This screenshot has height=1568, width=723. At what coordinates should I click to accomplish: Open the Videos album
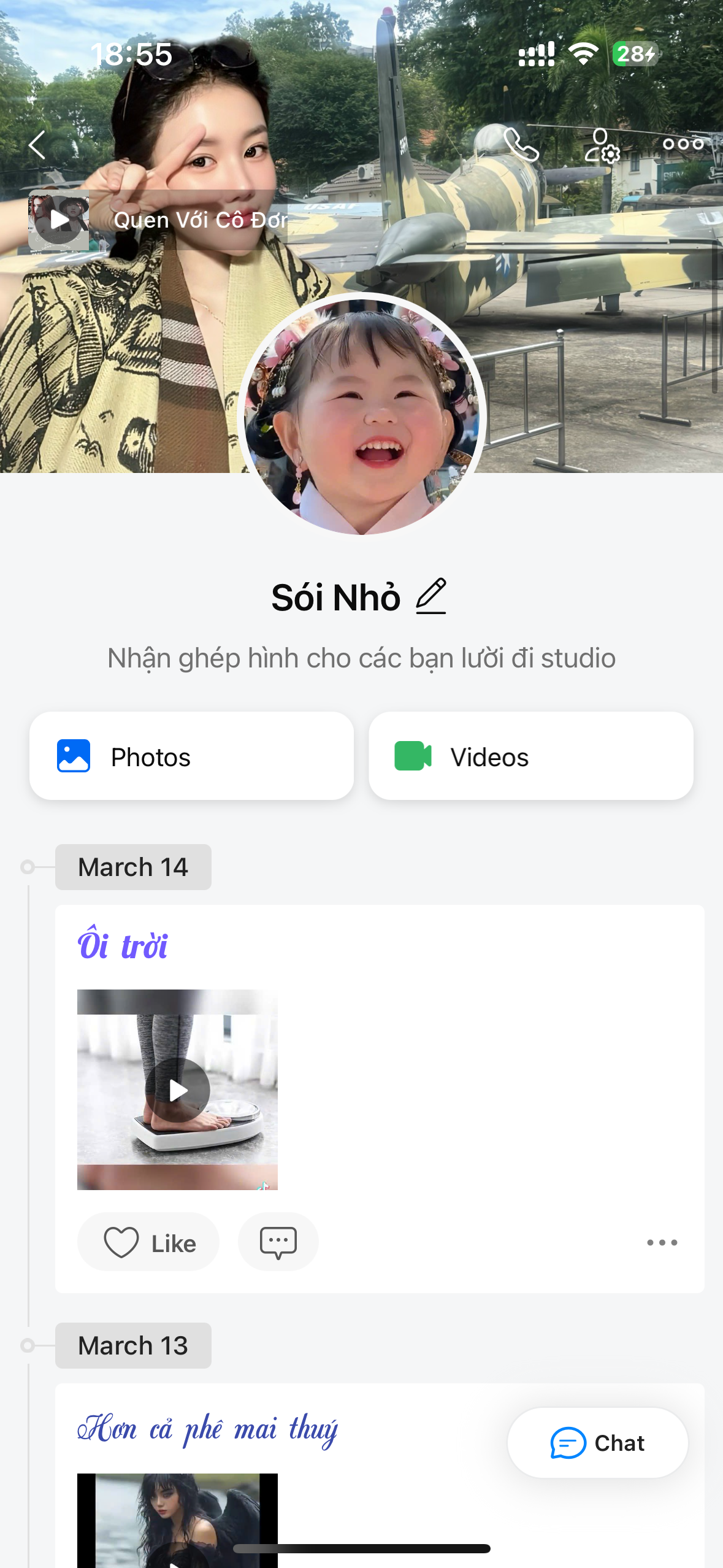coord(530,756)
